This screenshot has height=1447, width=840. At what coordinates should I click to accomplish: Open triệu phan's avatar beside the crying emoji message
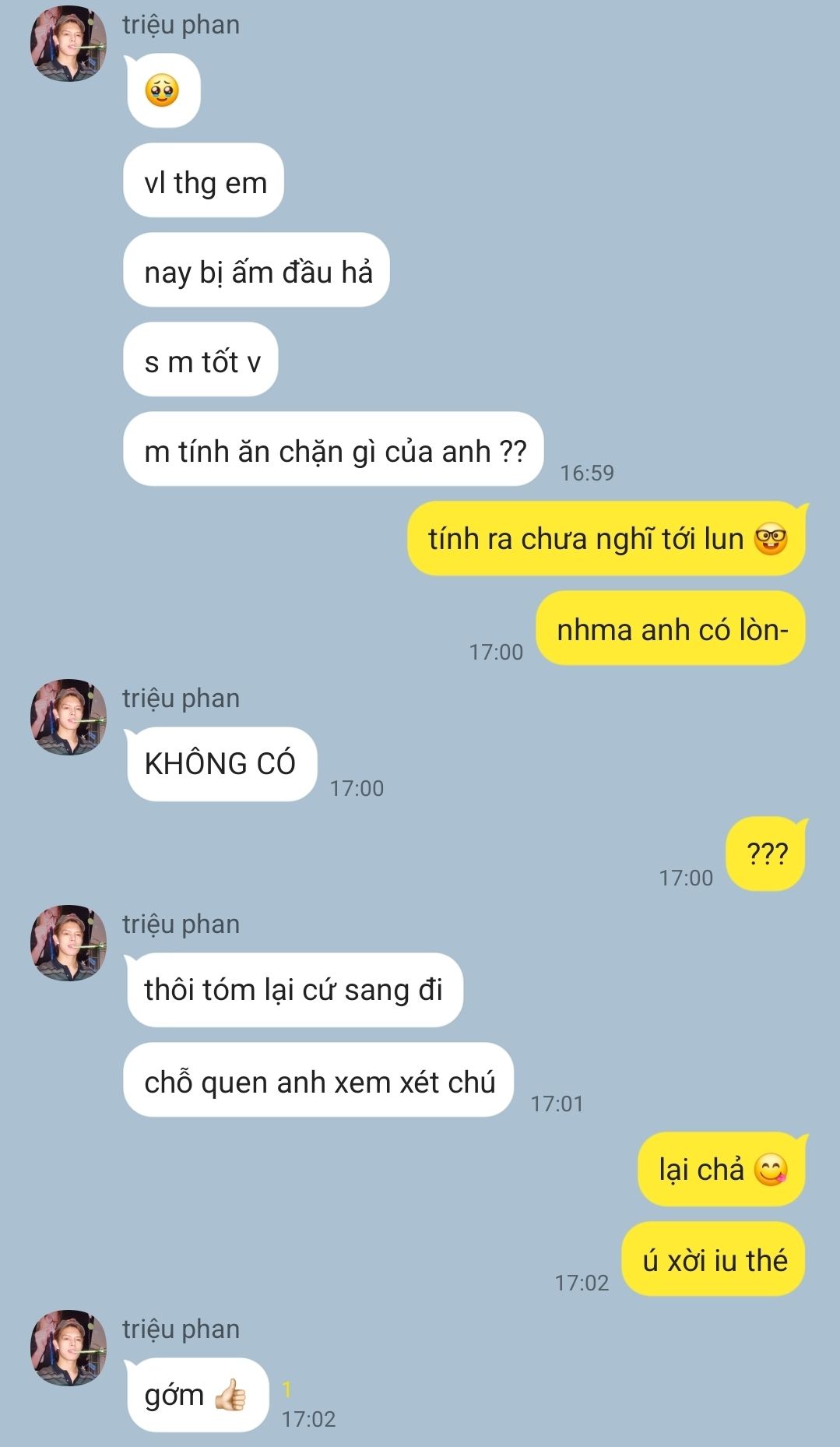[x=68, y=44]
